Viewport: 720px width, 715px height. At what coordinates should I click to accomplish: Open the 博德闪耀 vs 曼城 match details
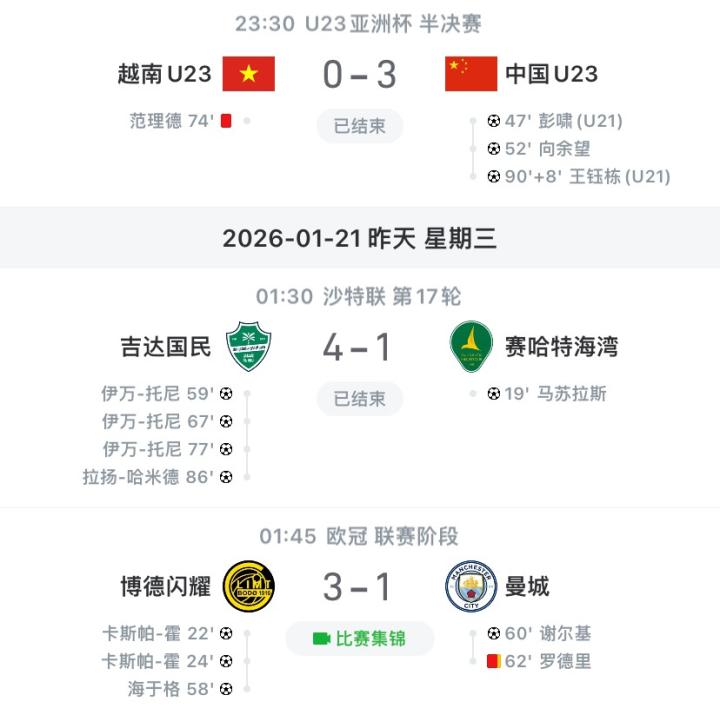360,587
